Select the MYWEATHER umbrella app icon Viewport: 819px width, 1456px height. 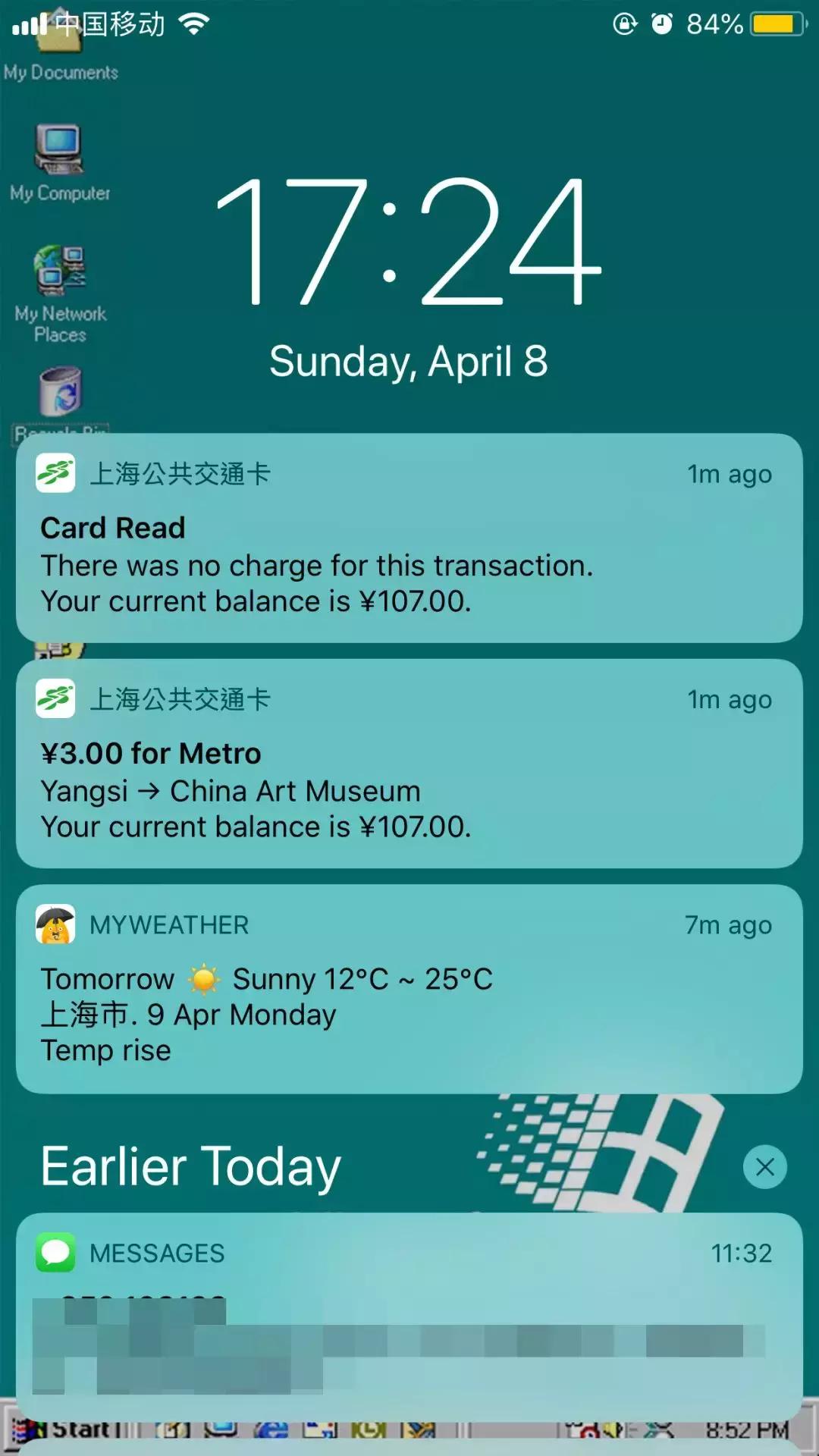(55, 924)
